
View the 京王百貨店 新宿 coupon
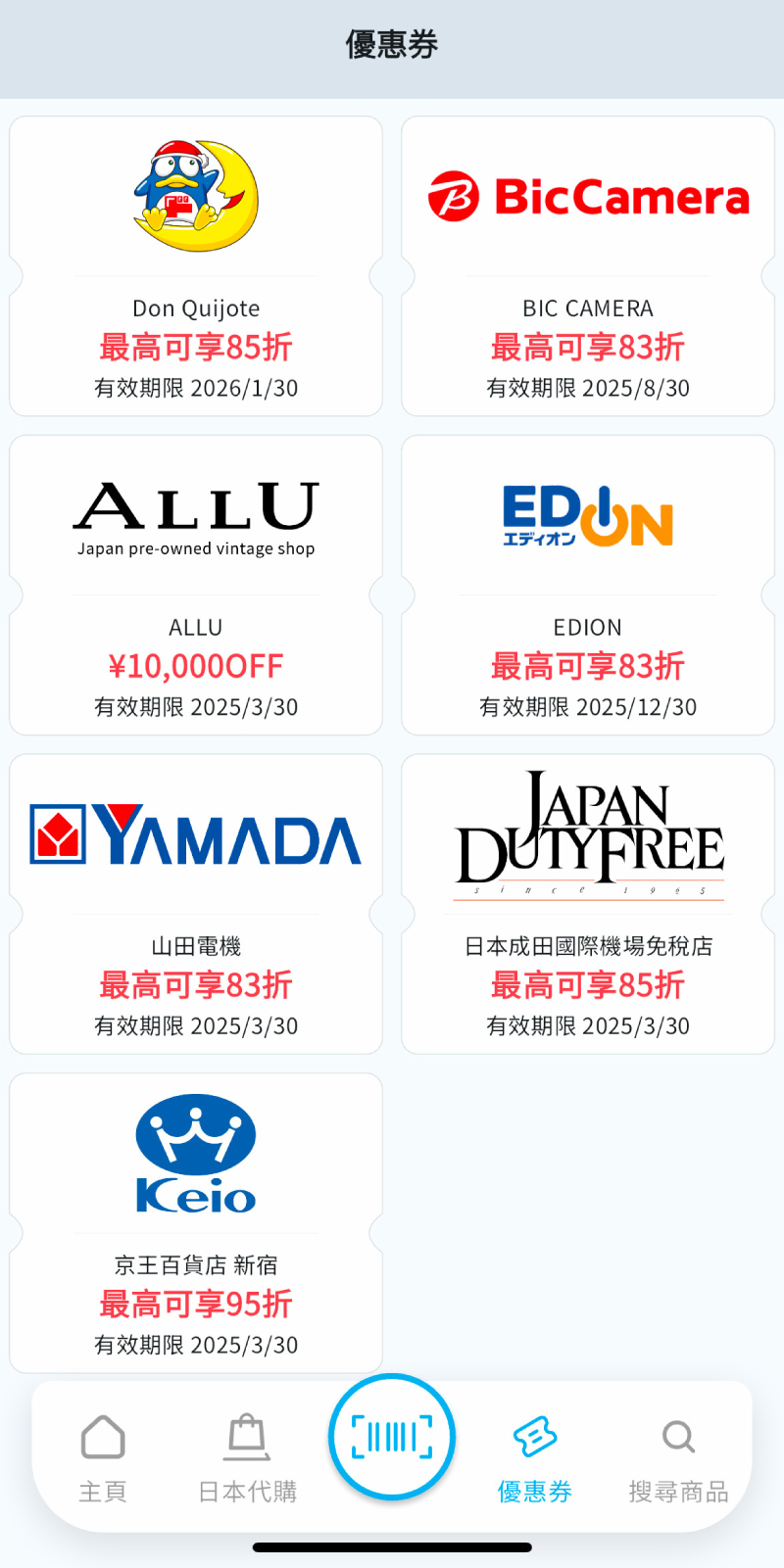click(x=196, y=1223)
